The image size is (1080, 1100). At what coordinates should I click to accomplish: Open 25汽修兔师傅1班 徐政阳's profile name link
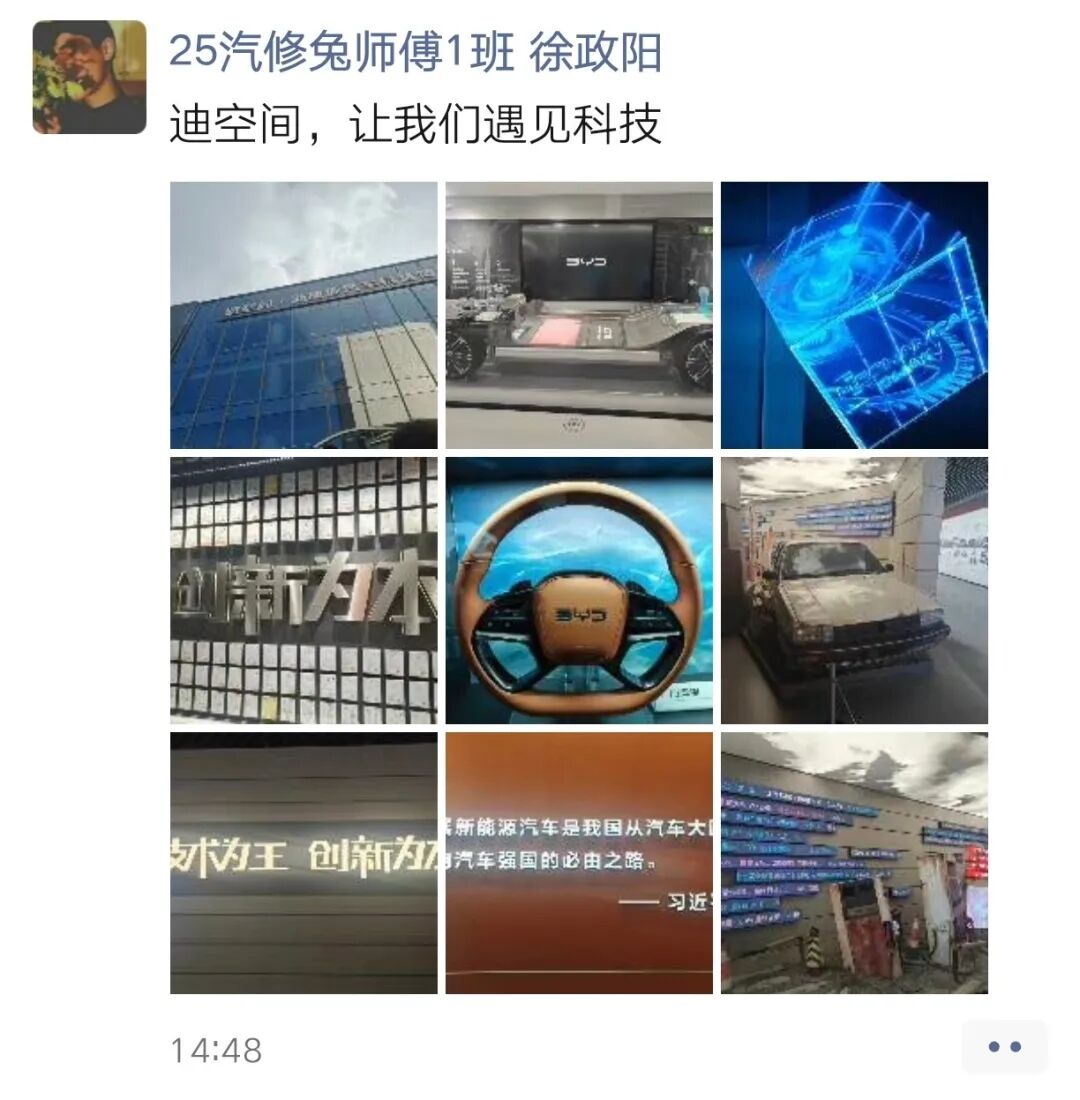pyautogui.click(x=415, y=52)
